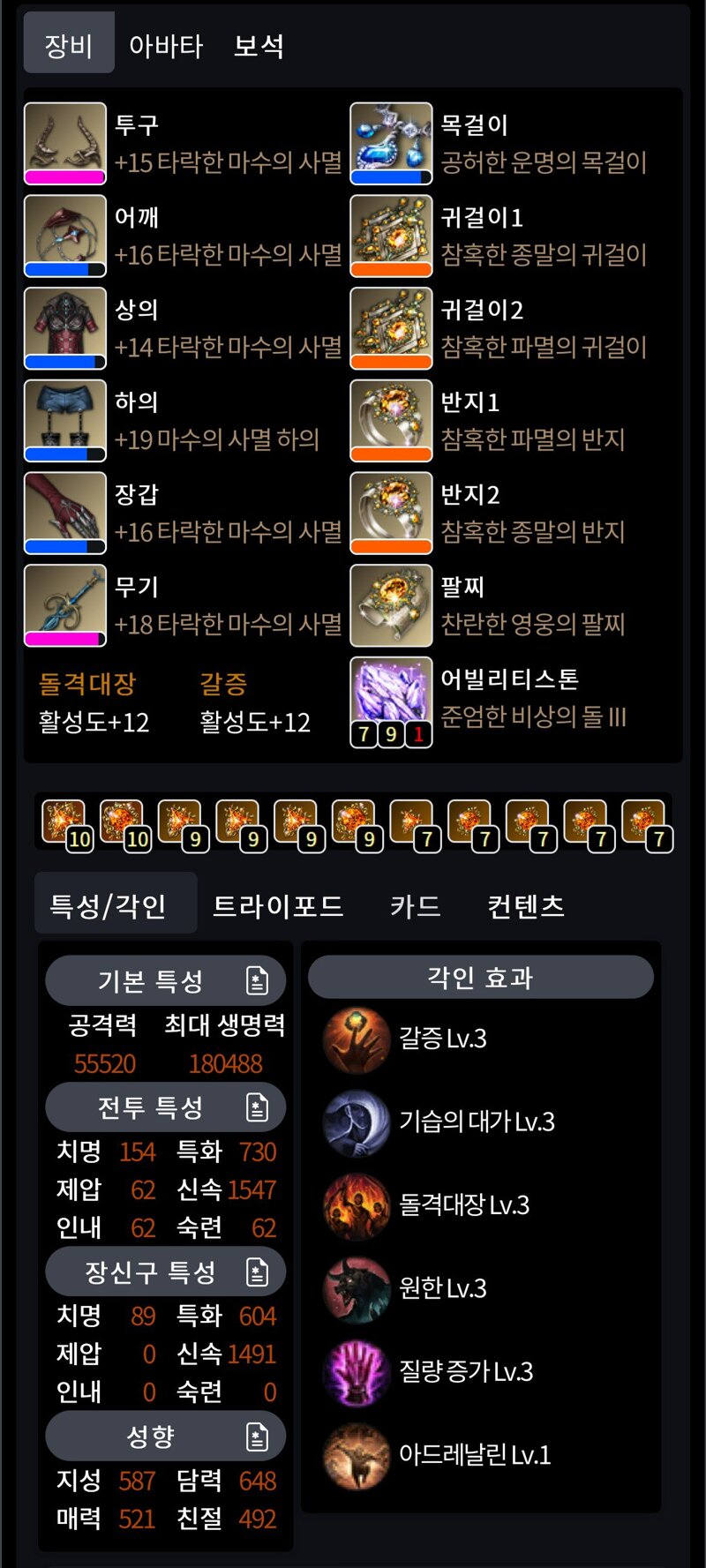View the 팔찌 bracelet item
This screenshot has height=1568, width=706.
click(x=391, y=605)
